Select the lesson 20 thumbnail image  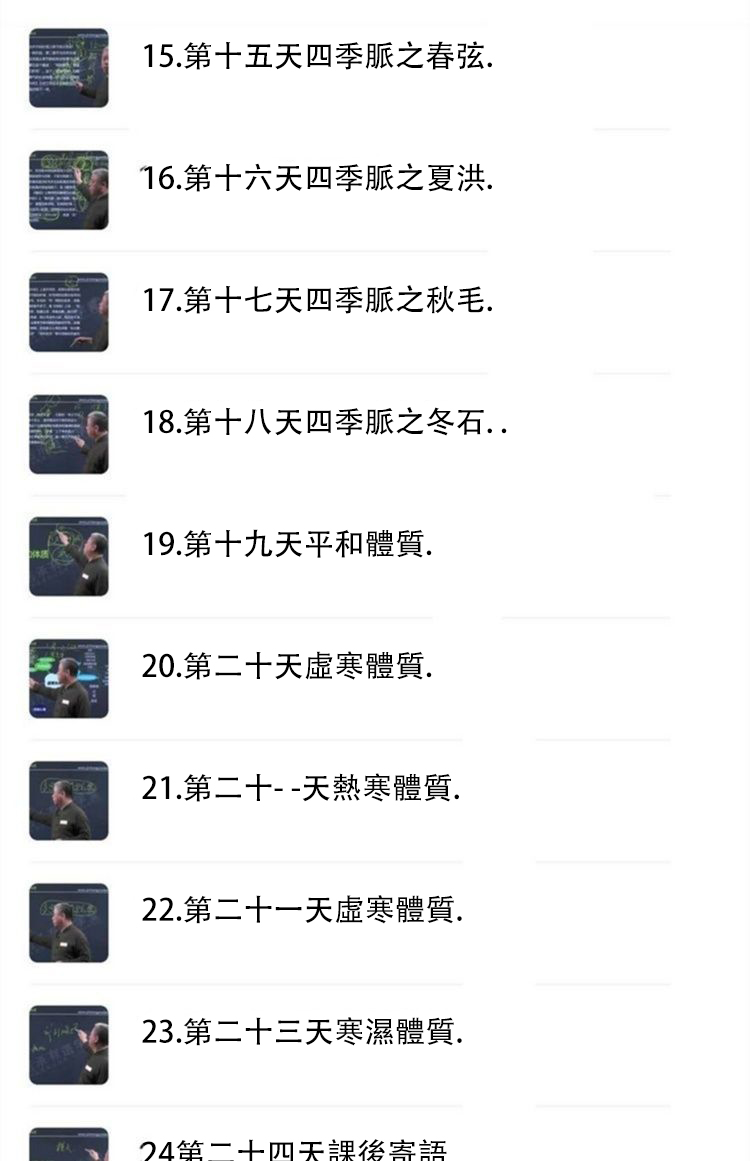point(68,678)
